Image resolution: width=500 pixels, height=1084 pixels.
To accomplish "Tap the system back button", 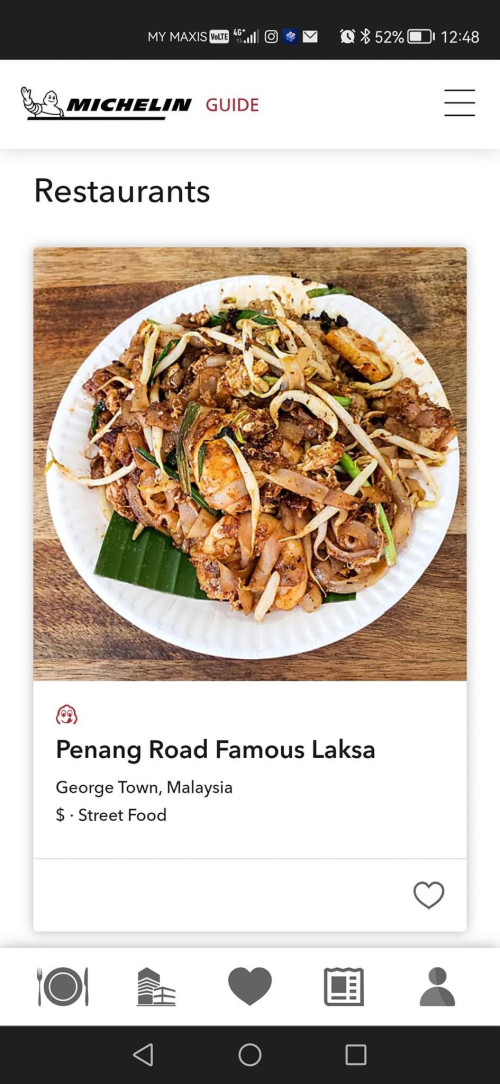I will pyautogui.click(x=143, y=1054).
